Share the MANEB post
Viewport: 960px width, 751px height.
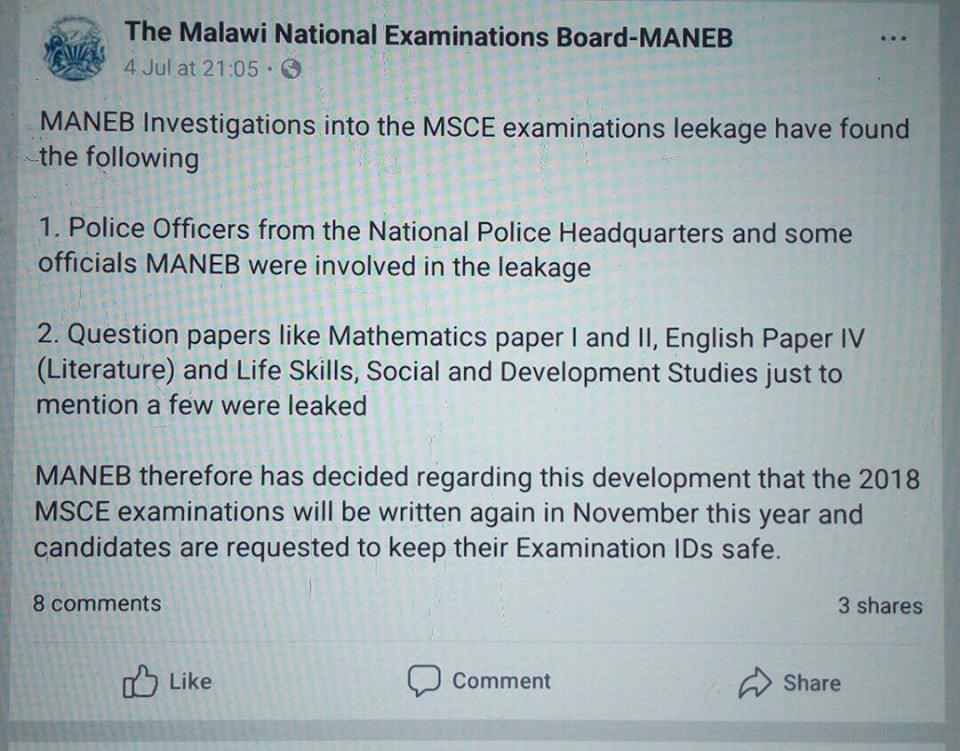789,683
